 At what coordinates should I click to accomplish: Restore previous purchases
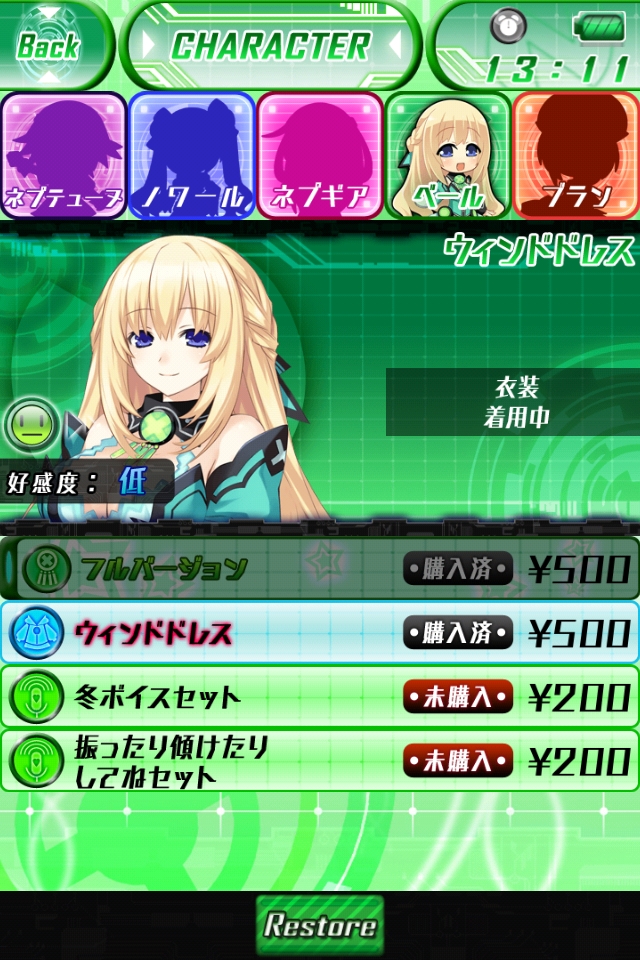pos(320,925)
